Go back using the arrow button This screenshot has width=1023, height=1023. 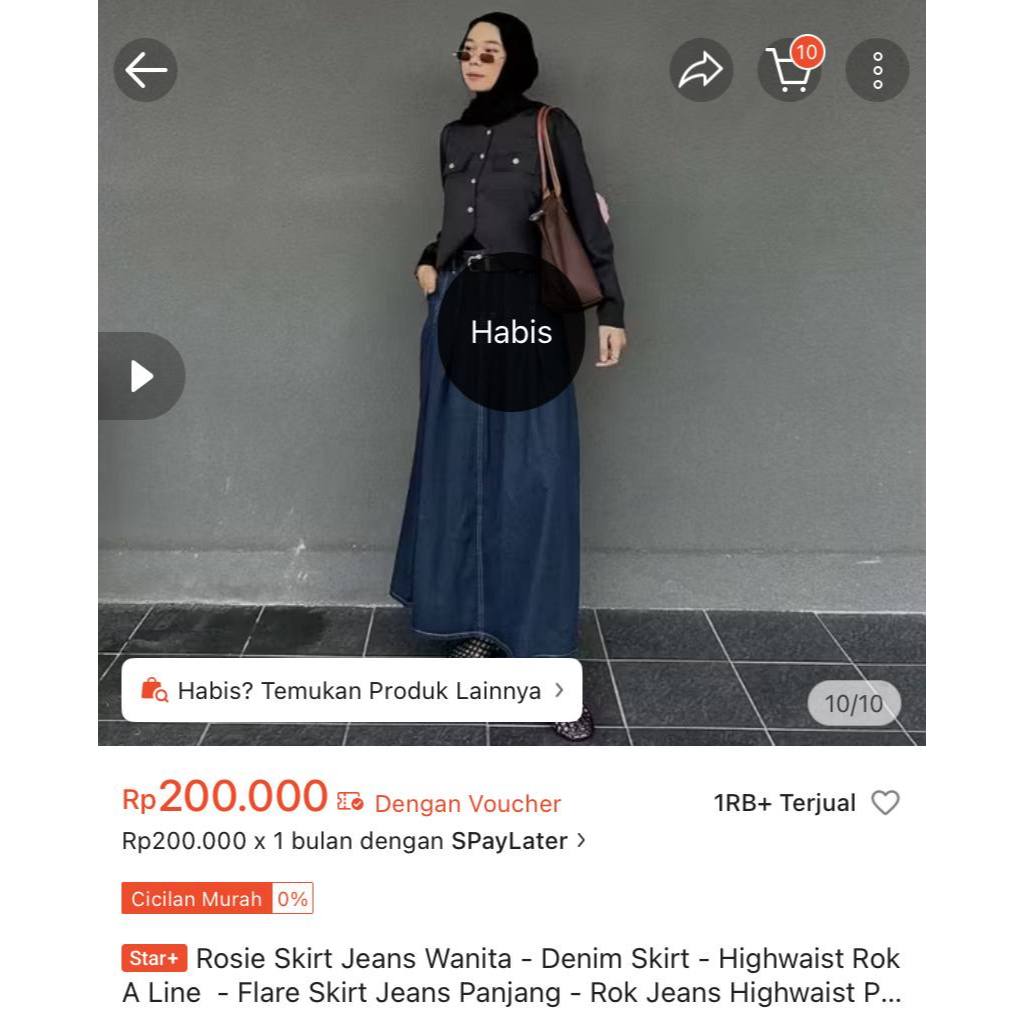[x=146, y=70]
